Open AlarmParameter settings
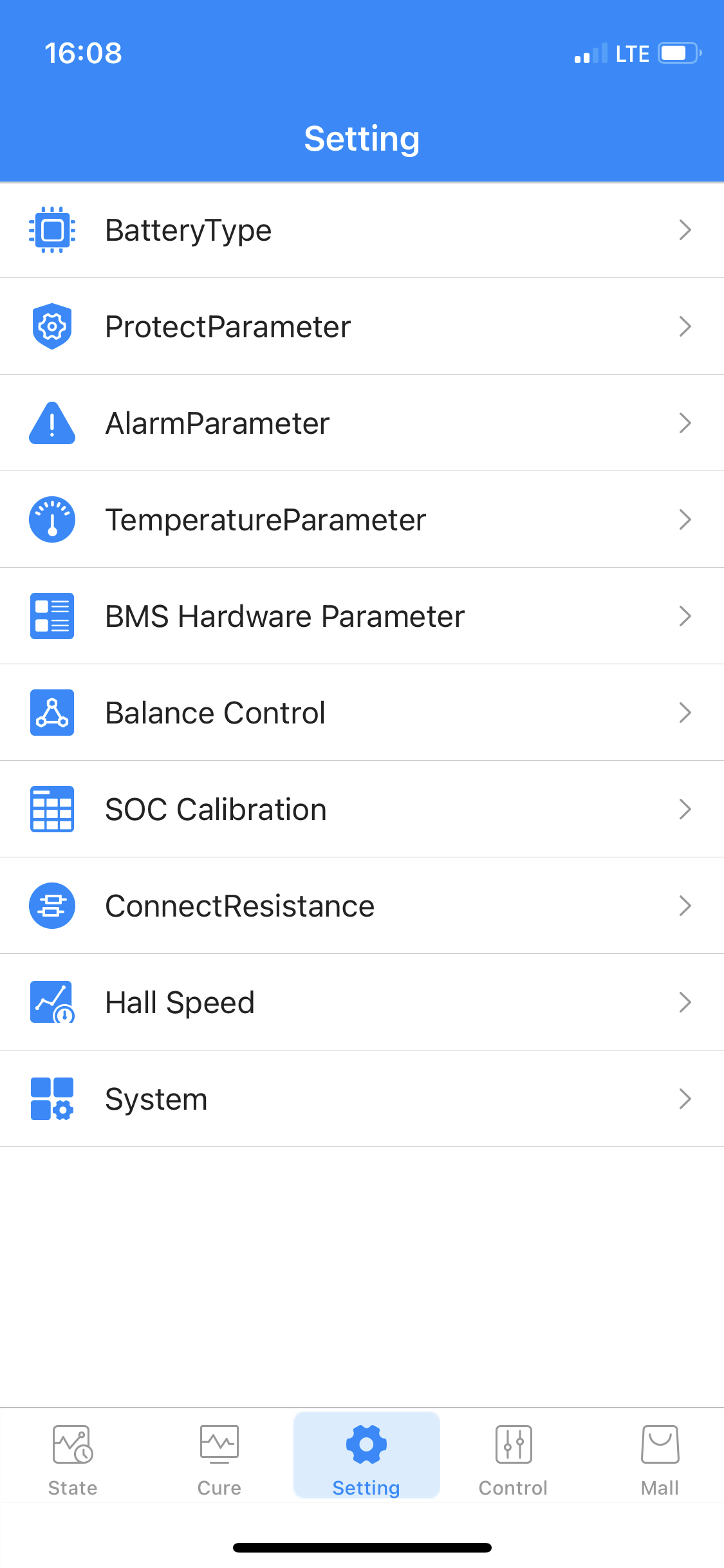The height and width of the screenshot is (1568, 724). tap(362, 424)
